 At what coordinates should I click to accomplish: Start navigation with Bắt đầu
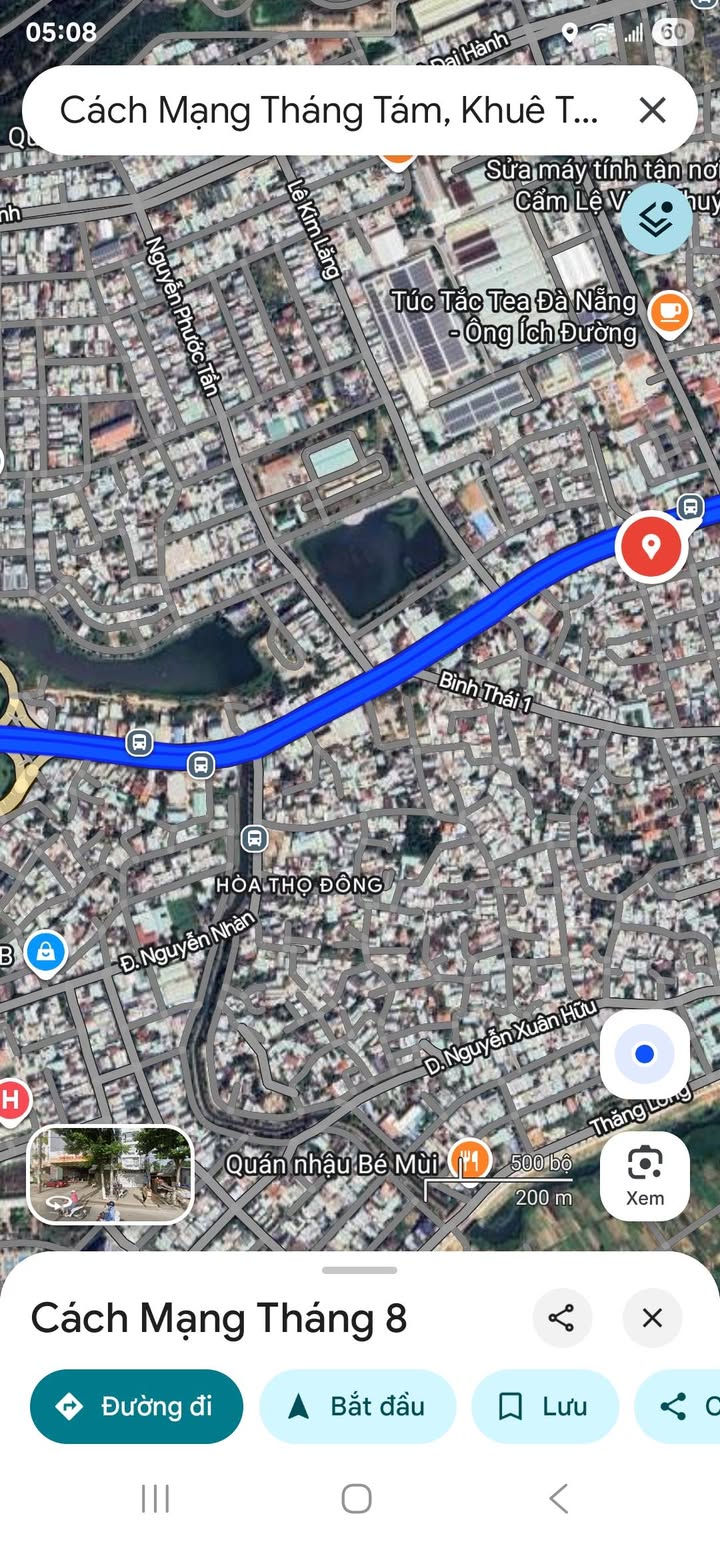357,1406
